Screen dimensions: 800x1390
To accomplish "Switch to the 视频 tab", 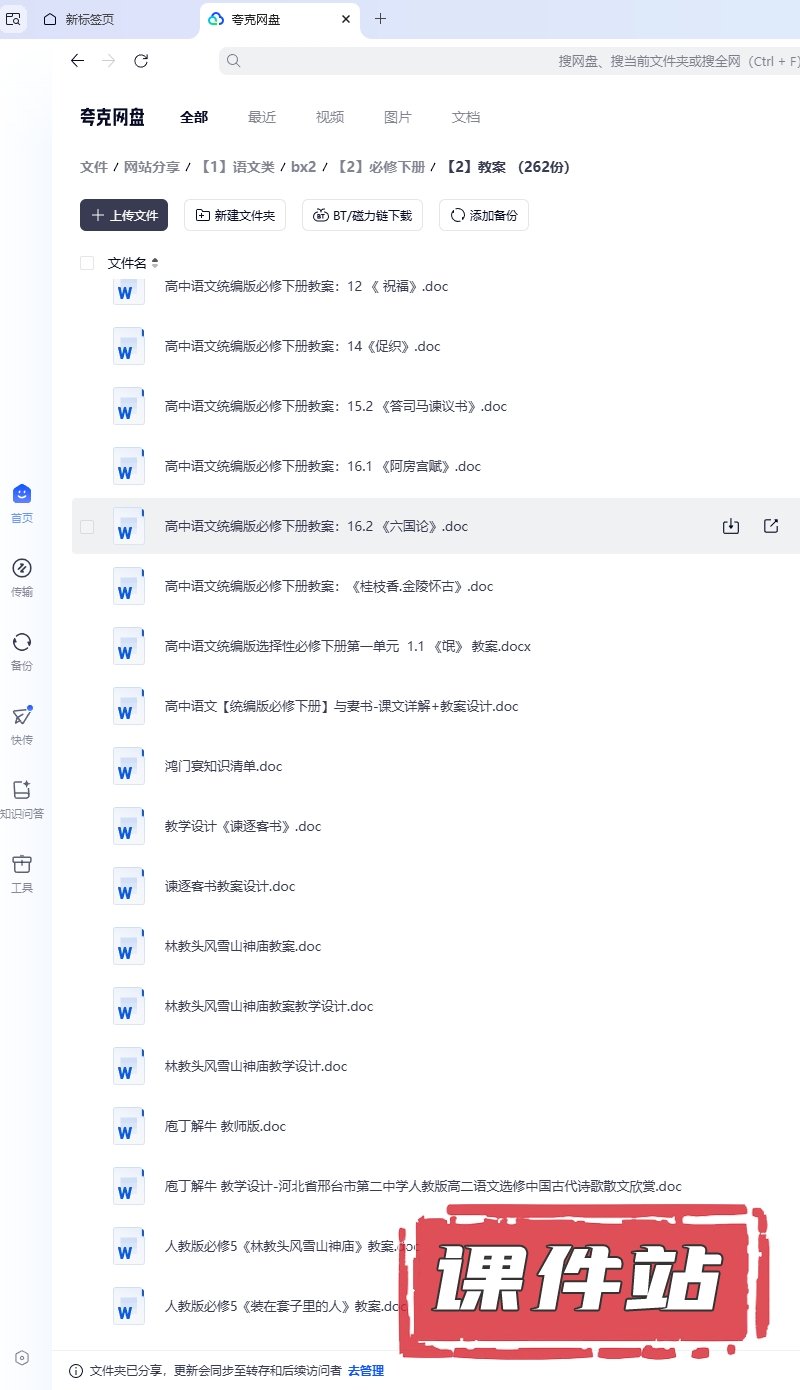I will click(x=330, y=117).
